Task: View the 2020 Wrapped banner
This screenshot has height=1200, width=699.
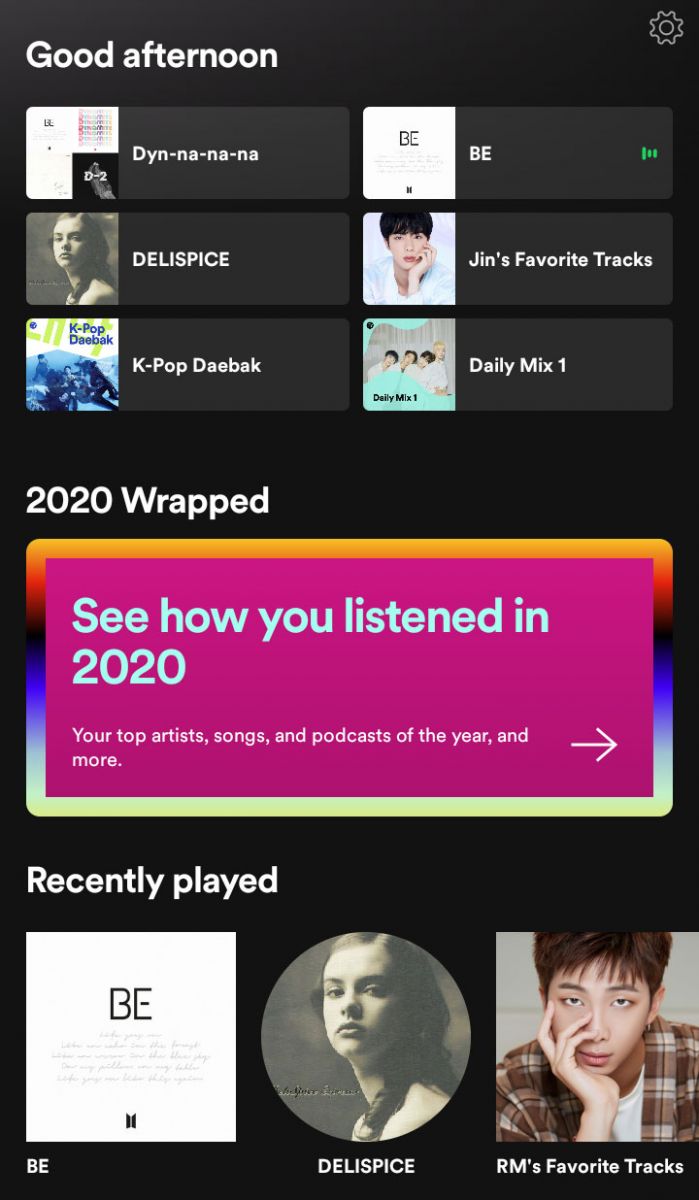Action: coord(349,677)
